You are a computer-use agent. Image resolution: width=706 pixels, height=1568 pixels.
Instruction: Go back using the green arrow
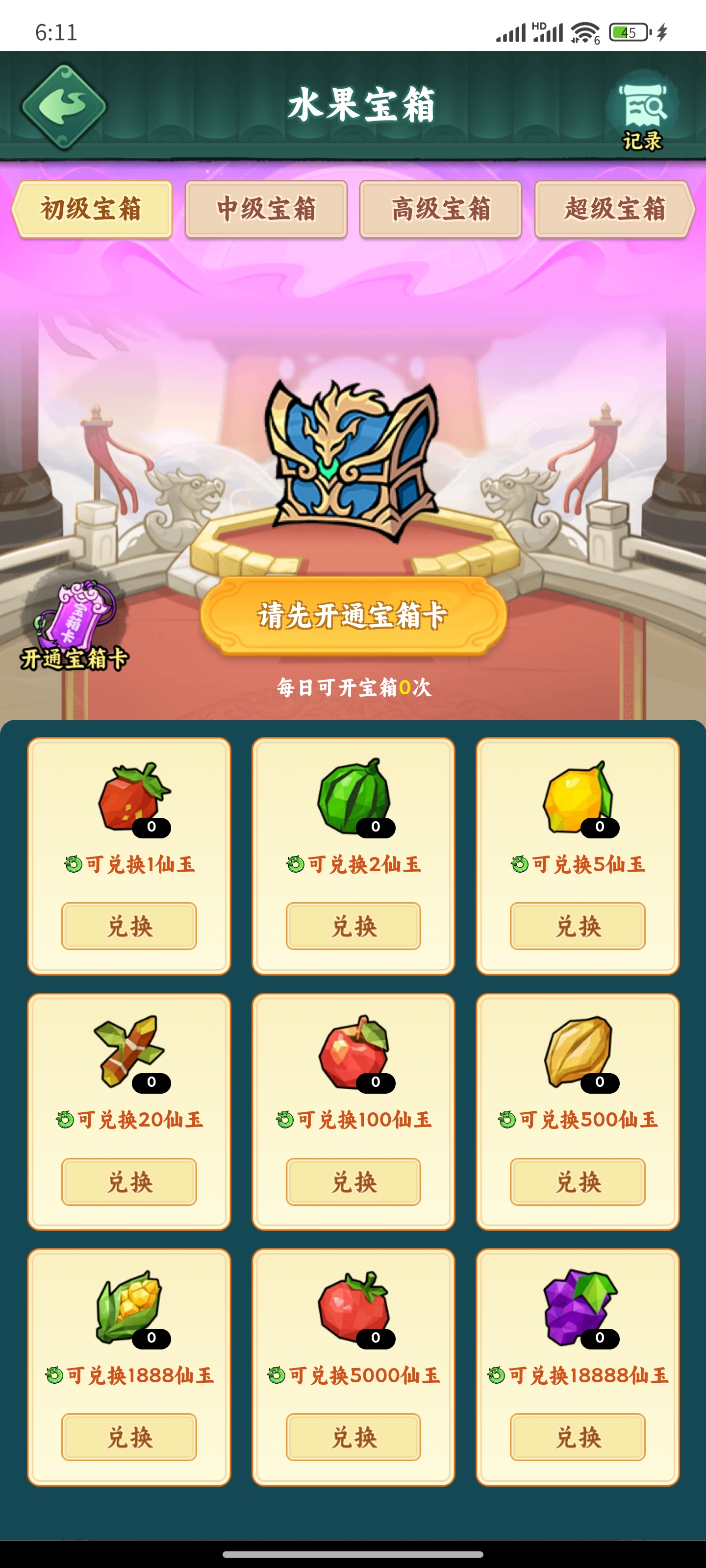[x=64, y=106]
